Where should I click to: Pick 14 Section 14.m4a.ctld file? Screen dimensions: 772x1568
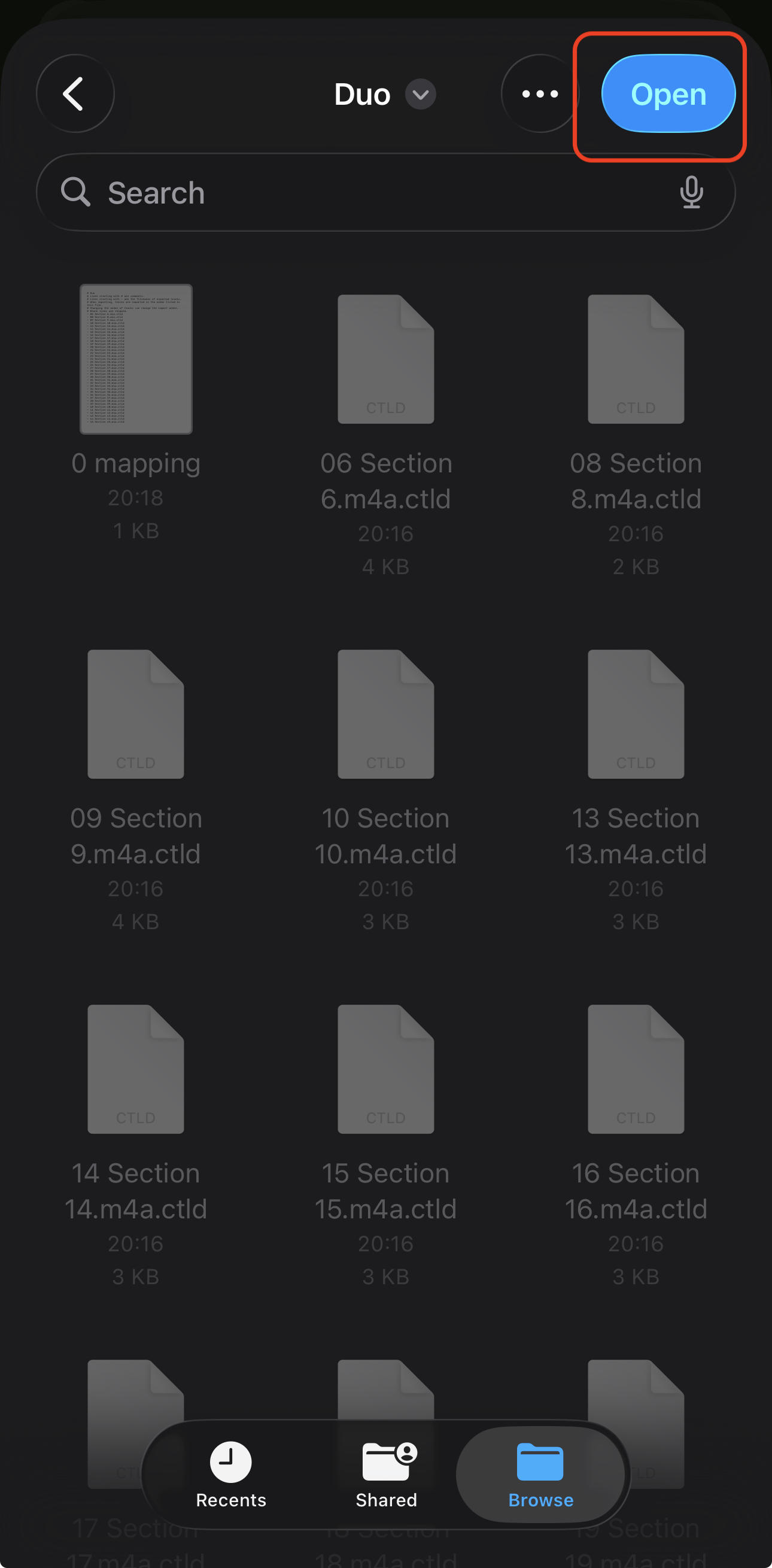click(x=136, y=1069)
